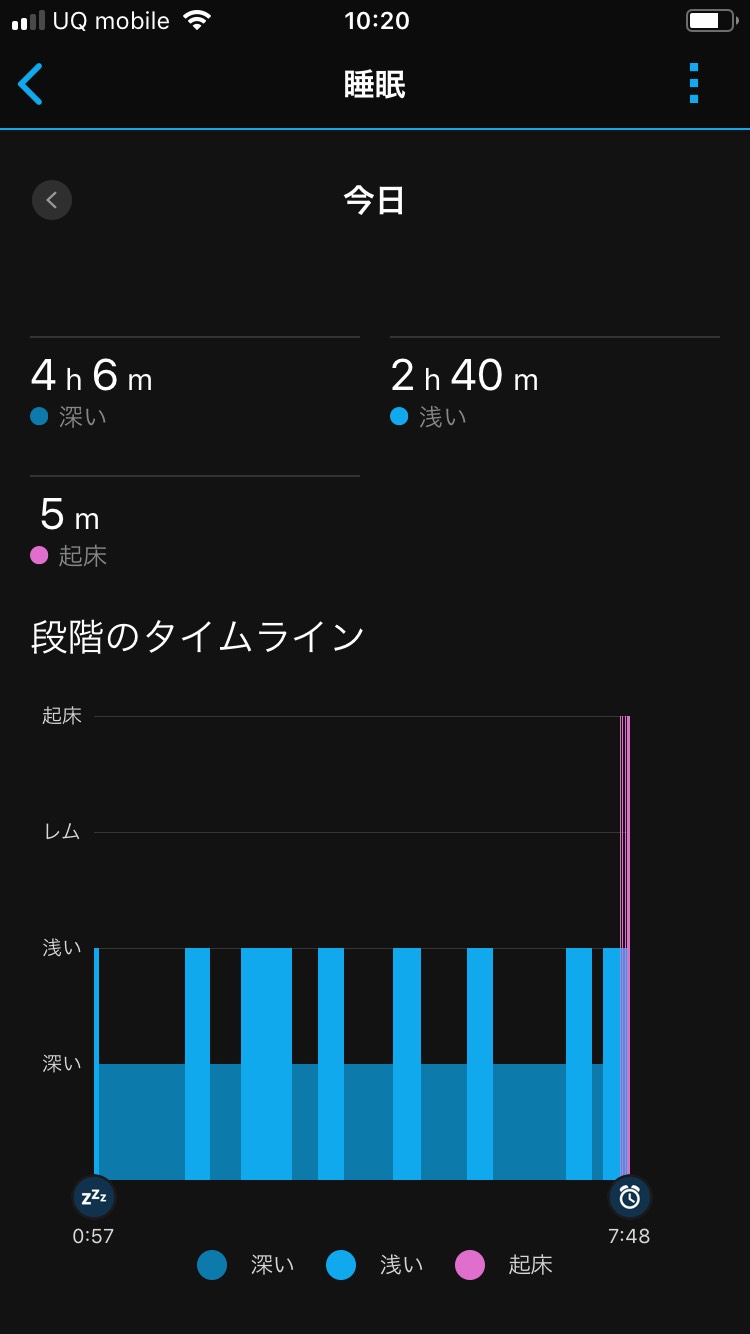Go back from the 睡眠 screen
This screenshot has width=750, height=1334.
point(30,84)
